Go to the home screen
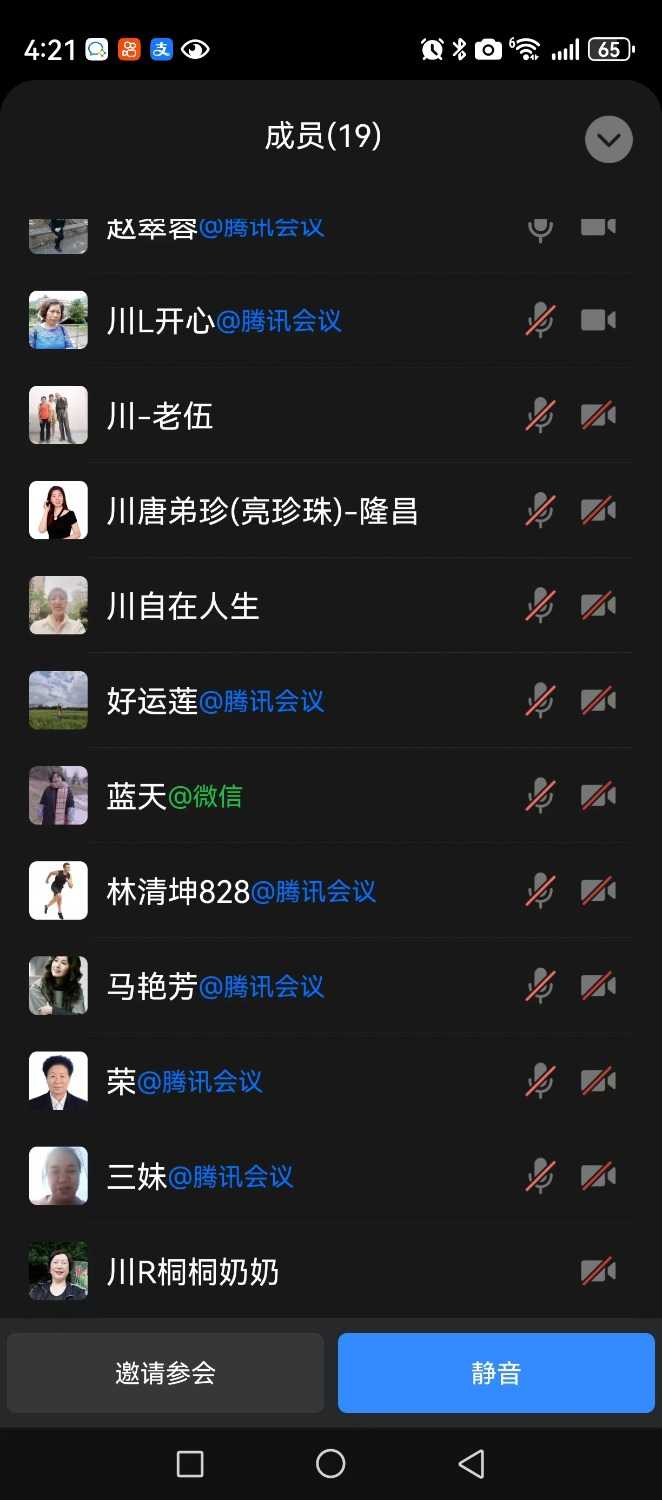 point(330,1464)
